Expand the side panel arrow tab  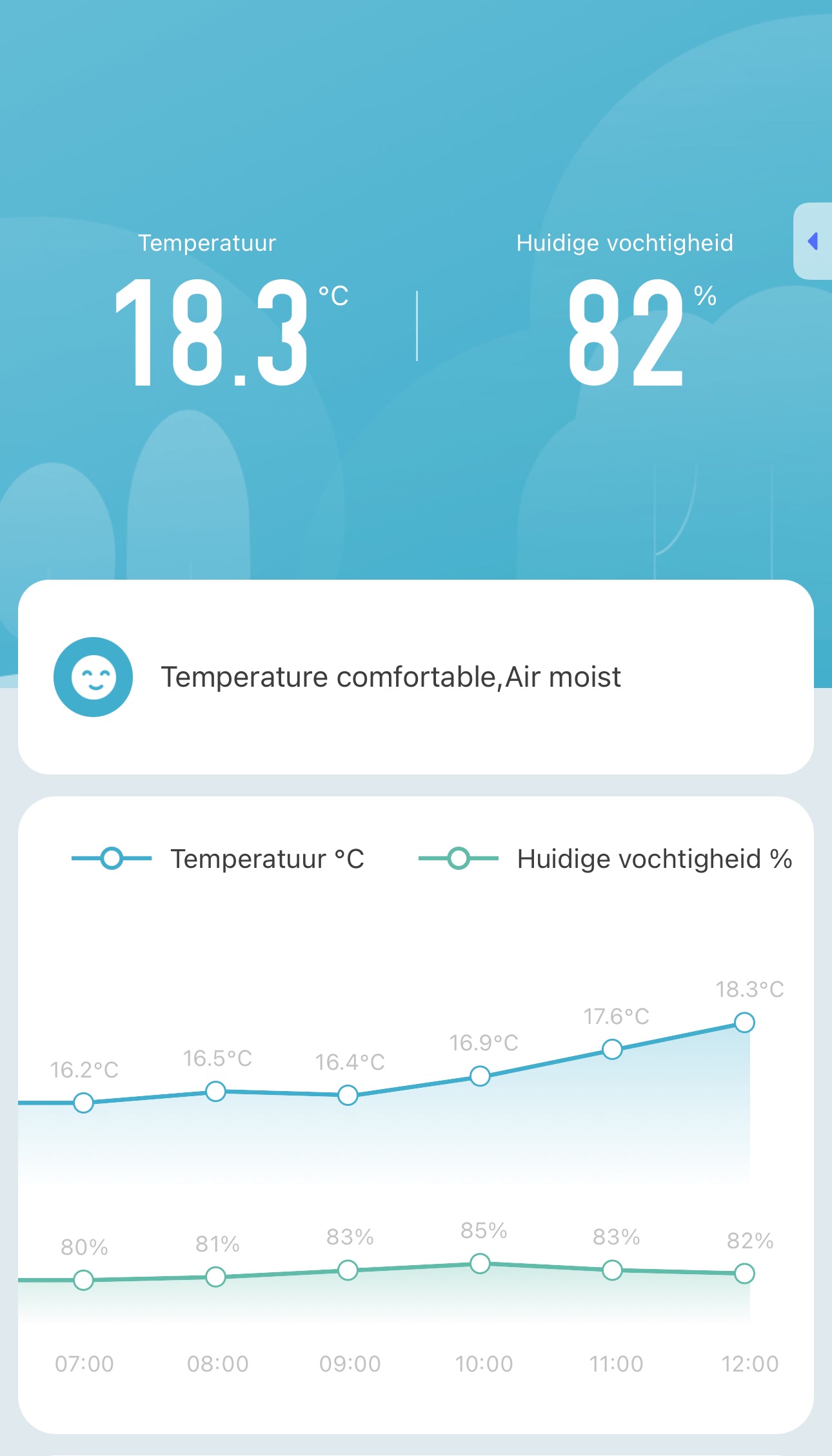(813, 241)
